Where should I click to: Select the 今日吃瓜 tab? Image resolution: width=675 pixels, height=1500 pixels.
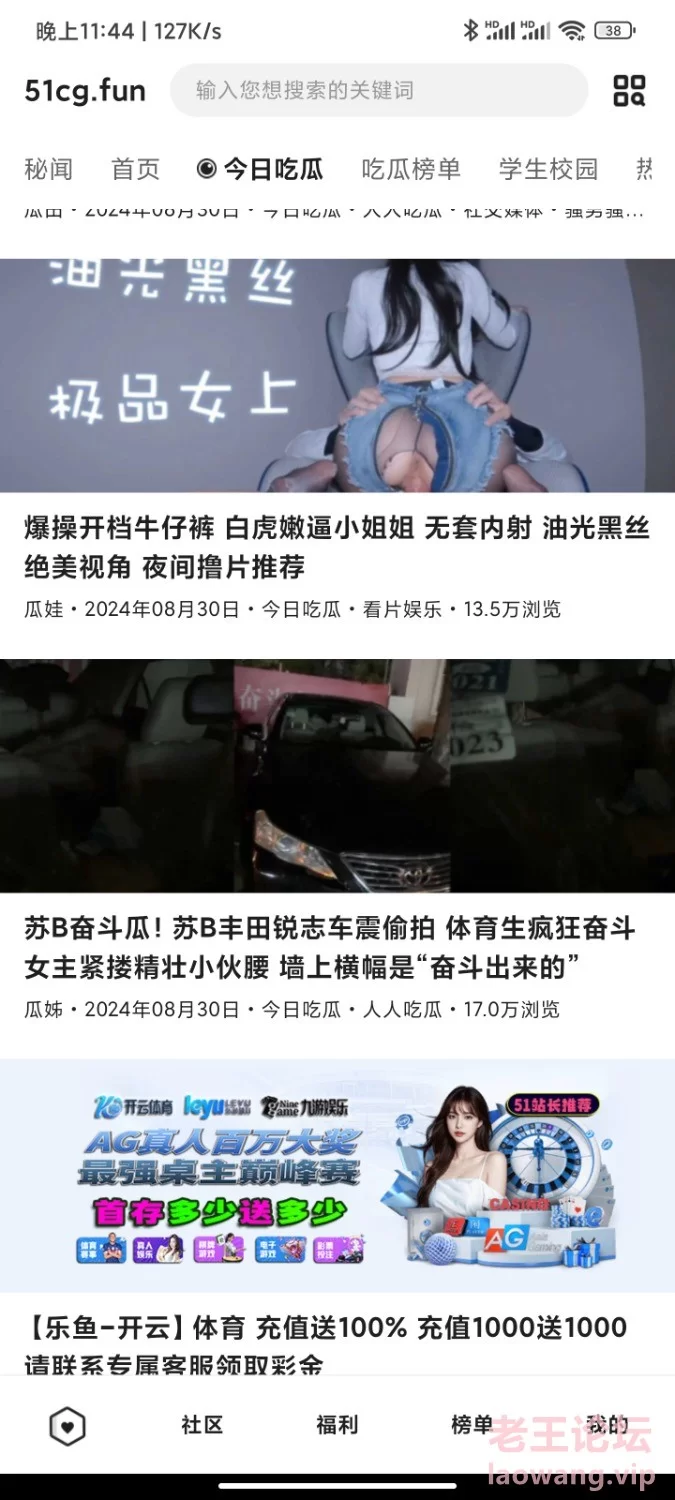point(260,169)
